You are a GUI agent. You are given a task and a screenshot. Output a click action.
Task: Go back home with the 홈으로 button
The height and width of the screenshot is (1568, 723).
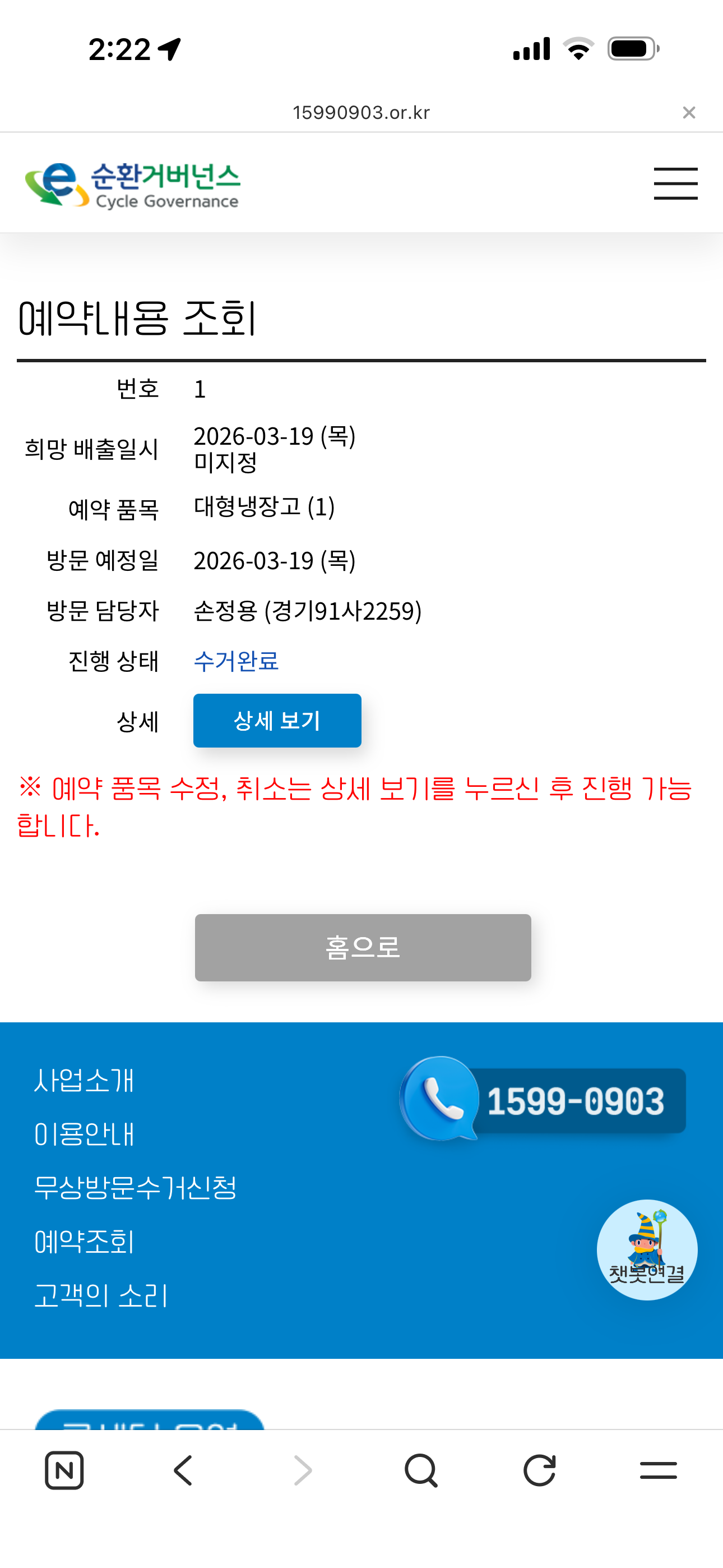363,947
